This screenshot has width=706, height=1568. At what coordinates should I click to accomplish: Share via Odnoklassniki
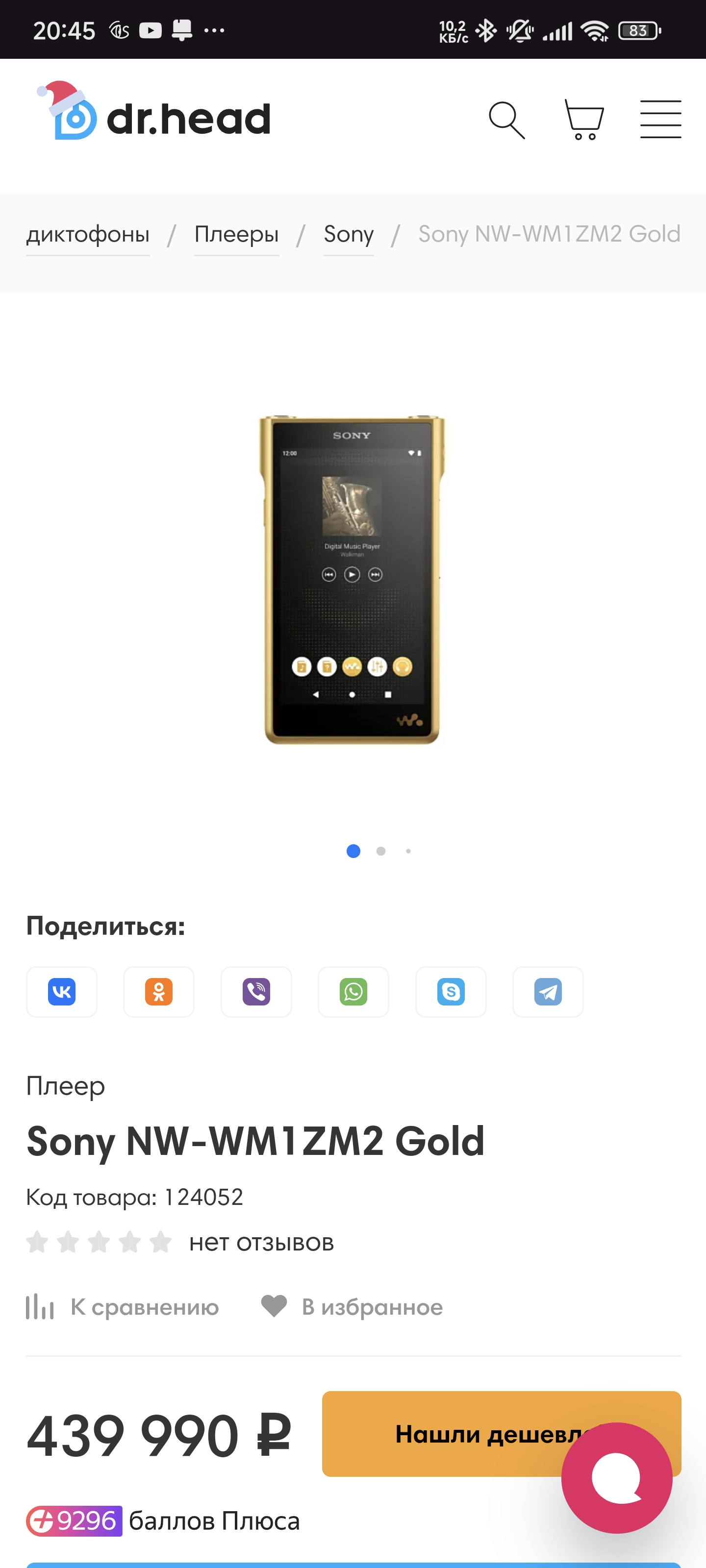159,992
